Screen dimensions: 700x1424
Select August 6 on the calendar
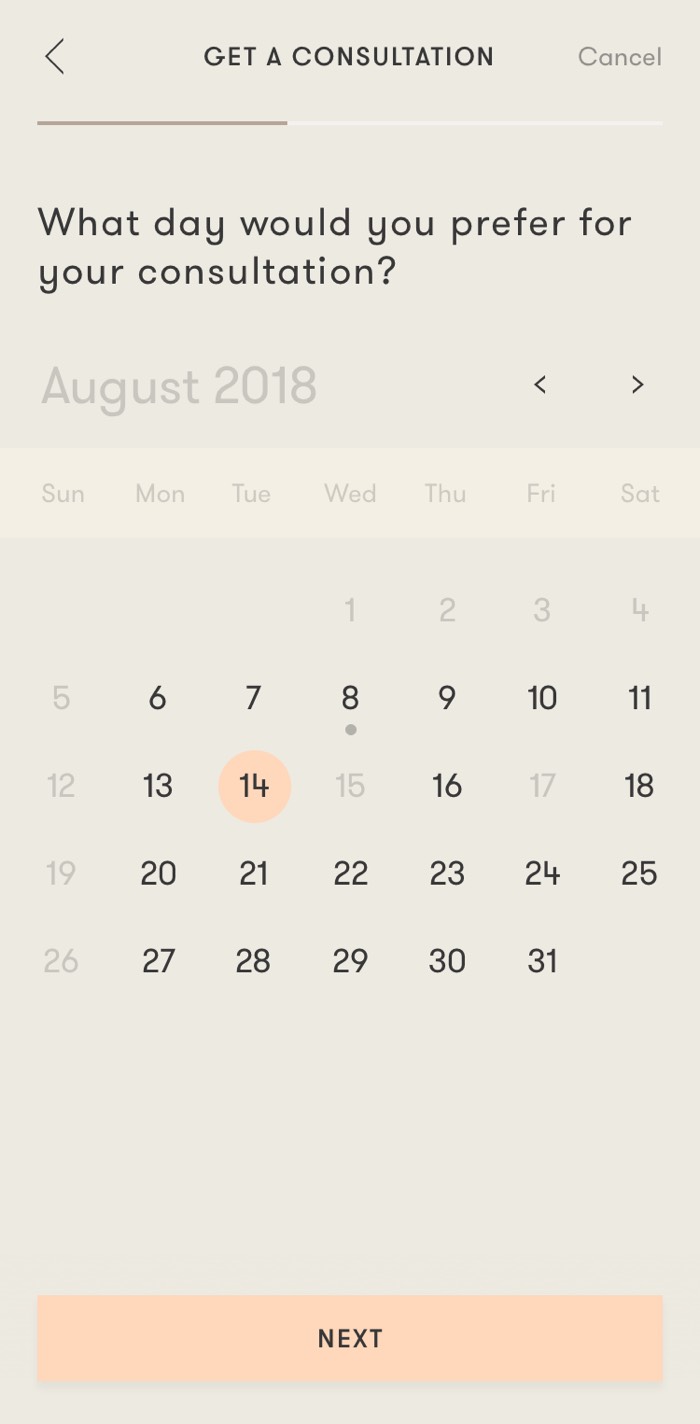tap(157, 698)
